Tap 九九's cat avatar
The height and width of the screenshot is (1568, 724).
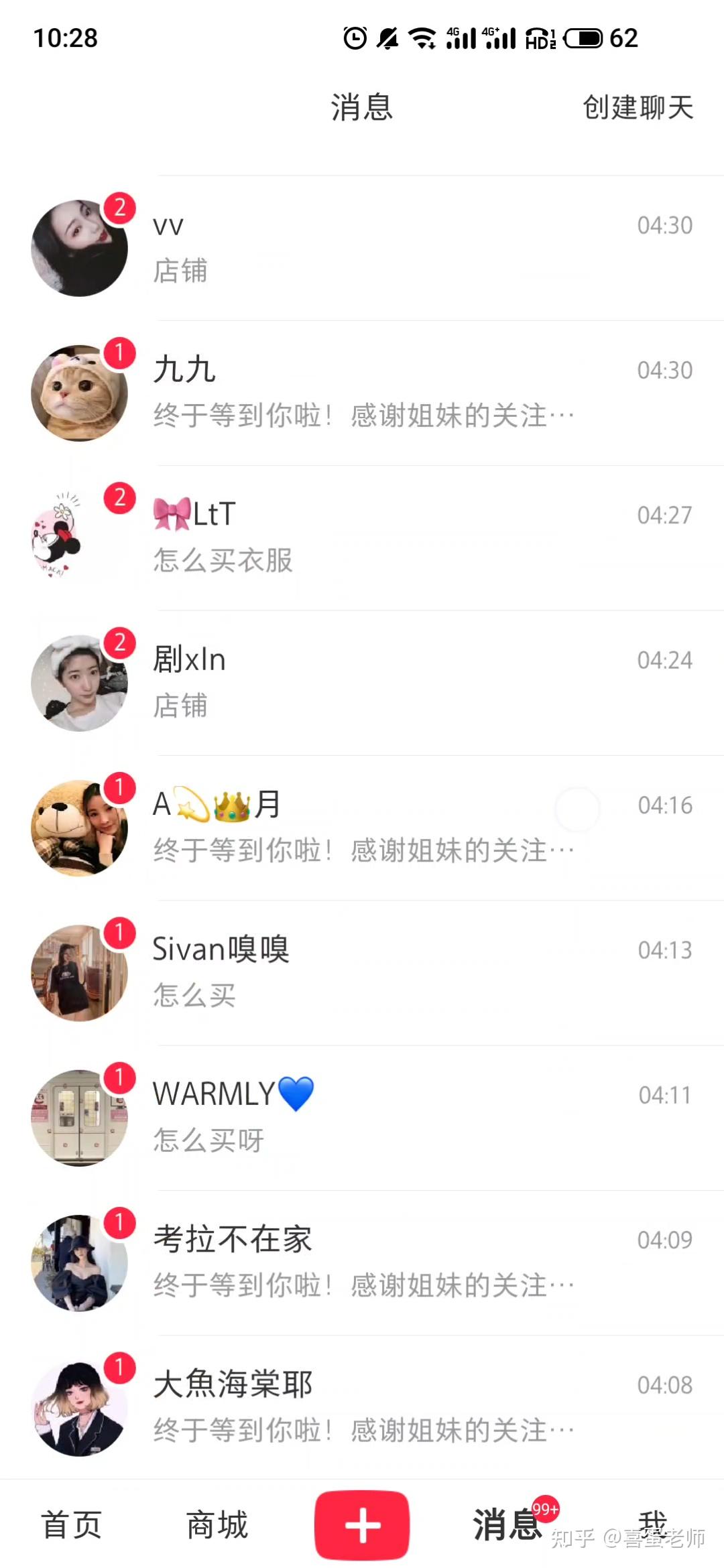point(78,392)
